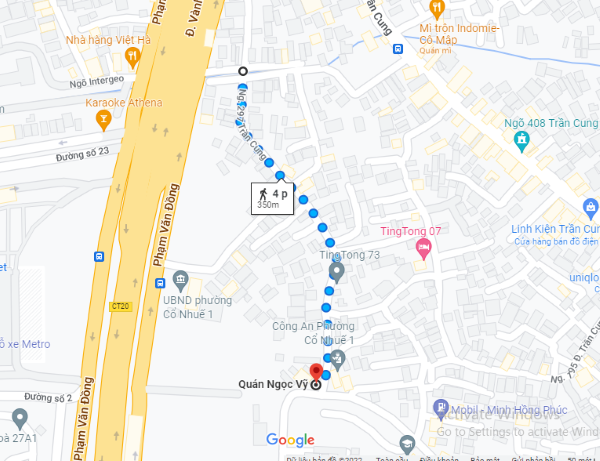
Task: Select the Karaoke Athena place marker
Action: (102, 121)
